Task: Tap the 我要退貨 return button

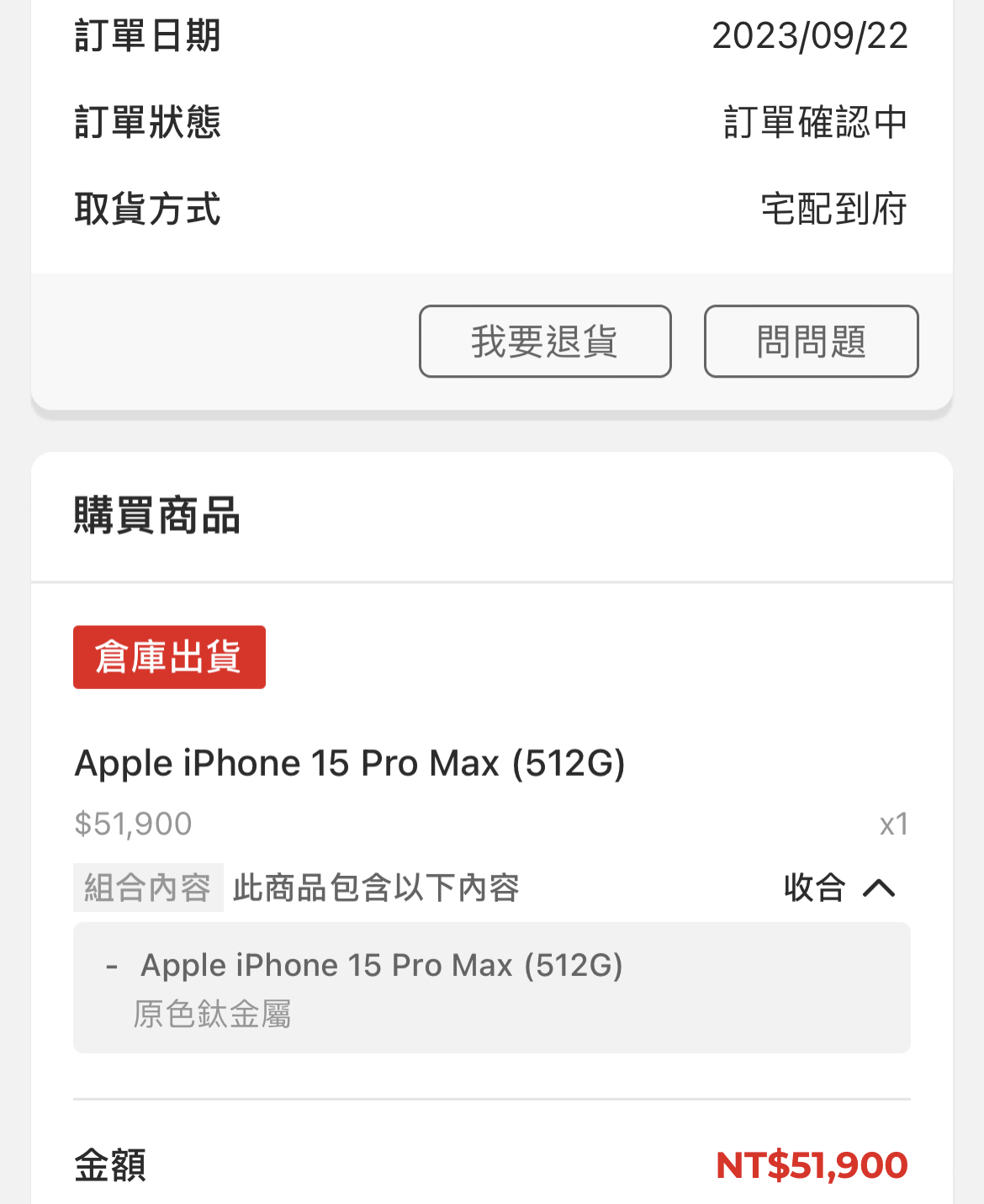Action: coord(545,342)
